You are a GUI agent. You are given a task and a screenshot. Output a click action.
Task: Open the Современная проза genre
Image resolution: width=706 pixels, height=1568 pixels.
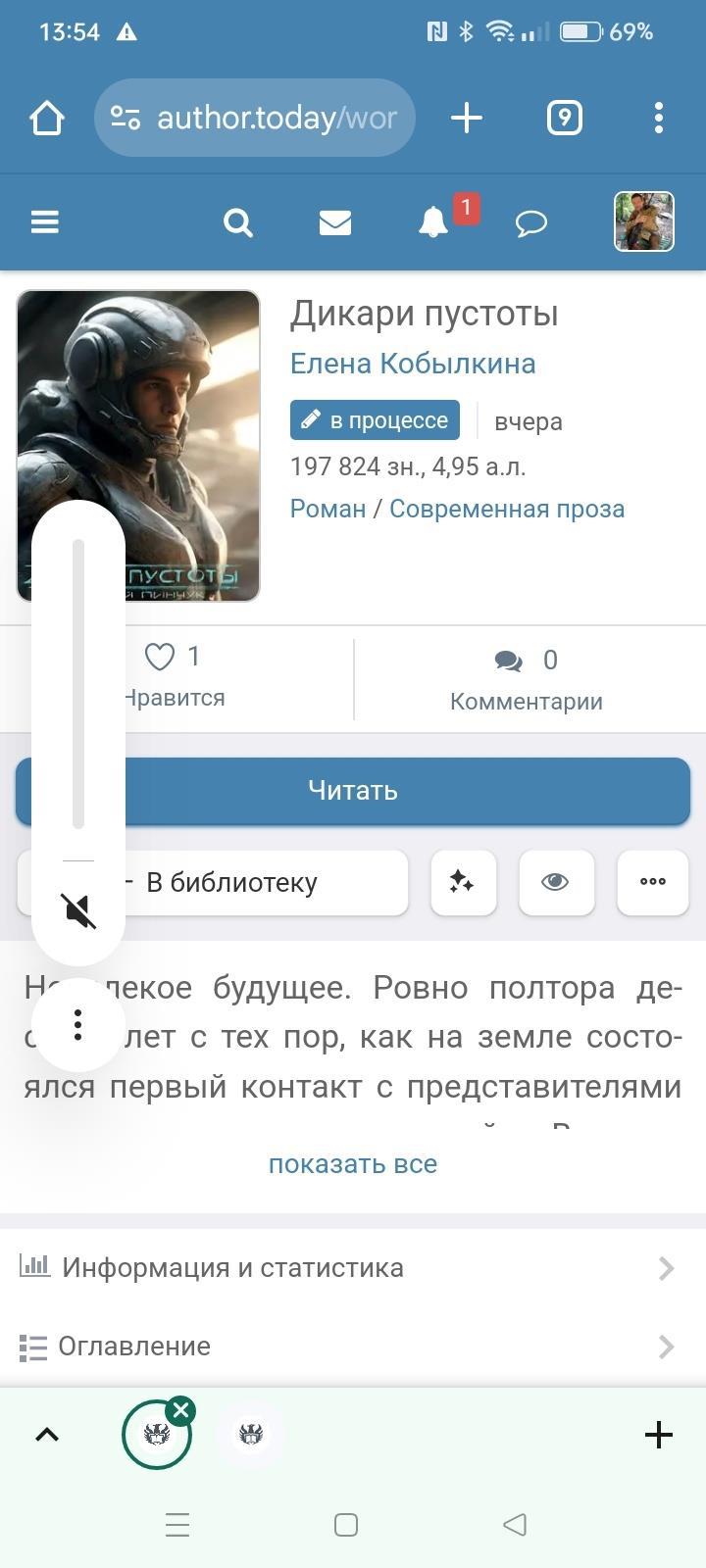(507, 509)
